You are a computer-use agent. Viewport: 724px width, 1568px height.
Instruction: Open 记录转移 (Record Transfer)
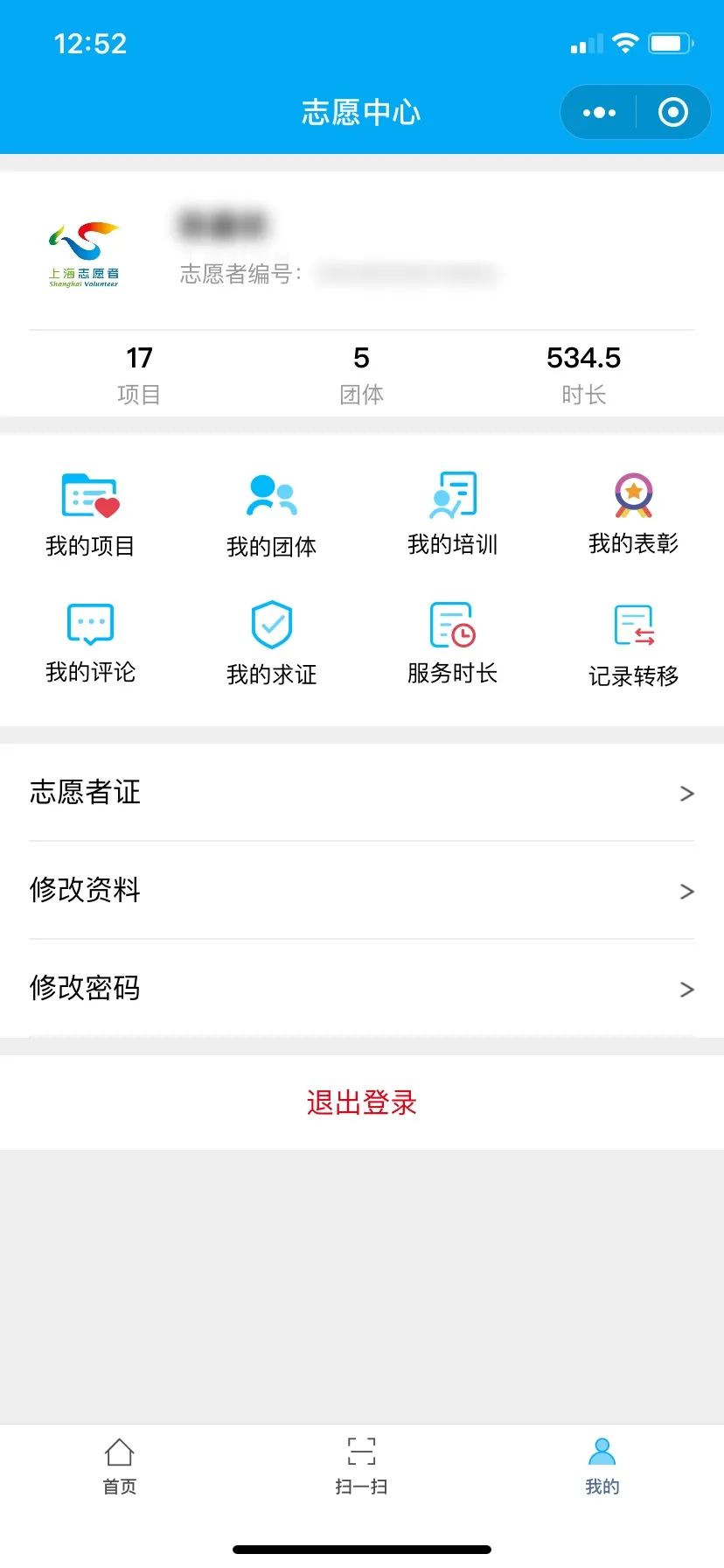633,643
